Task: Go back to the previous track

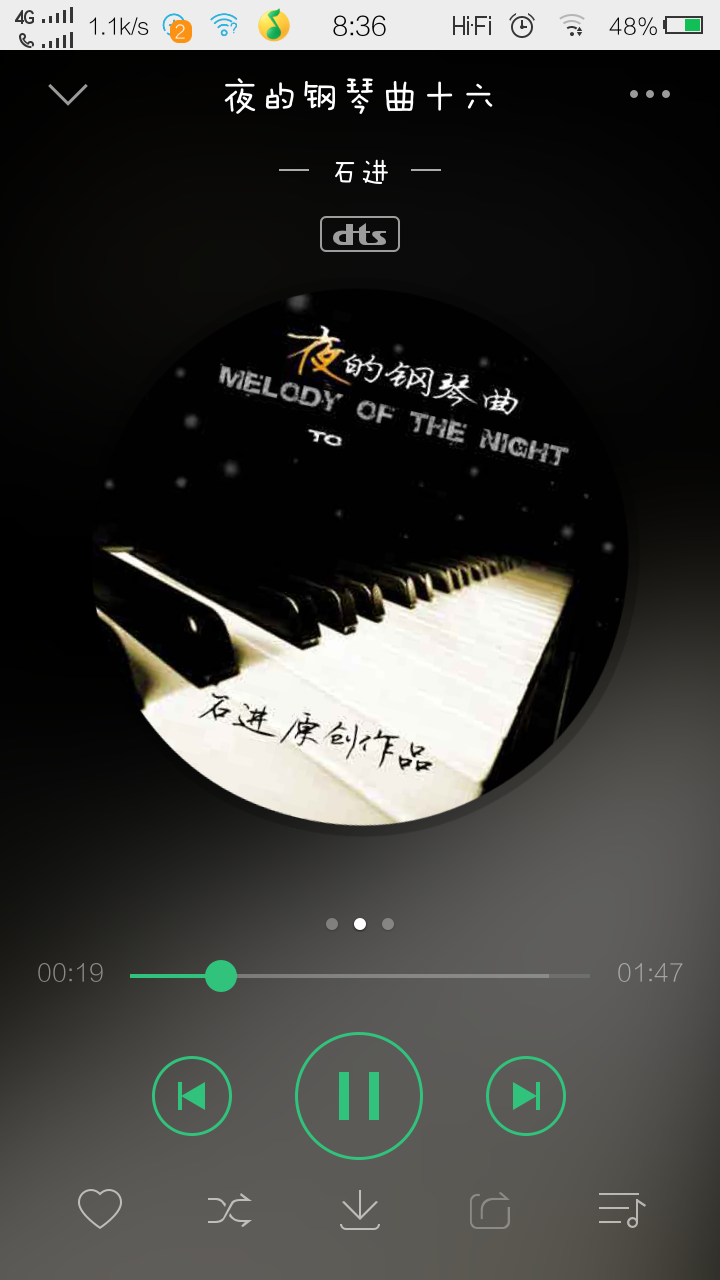Action: click(x=192, y=1095)
